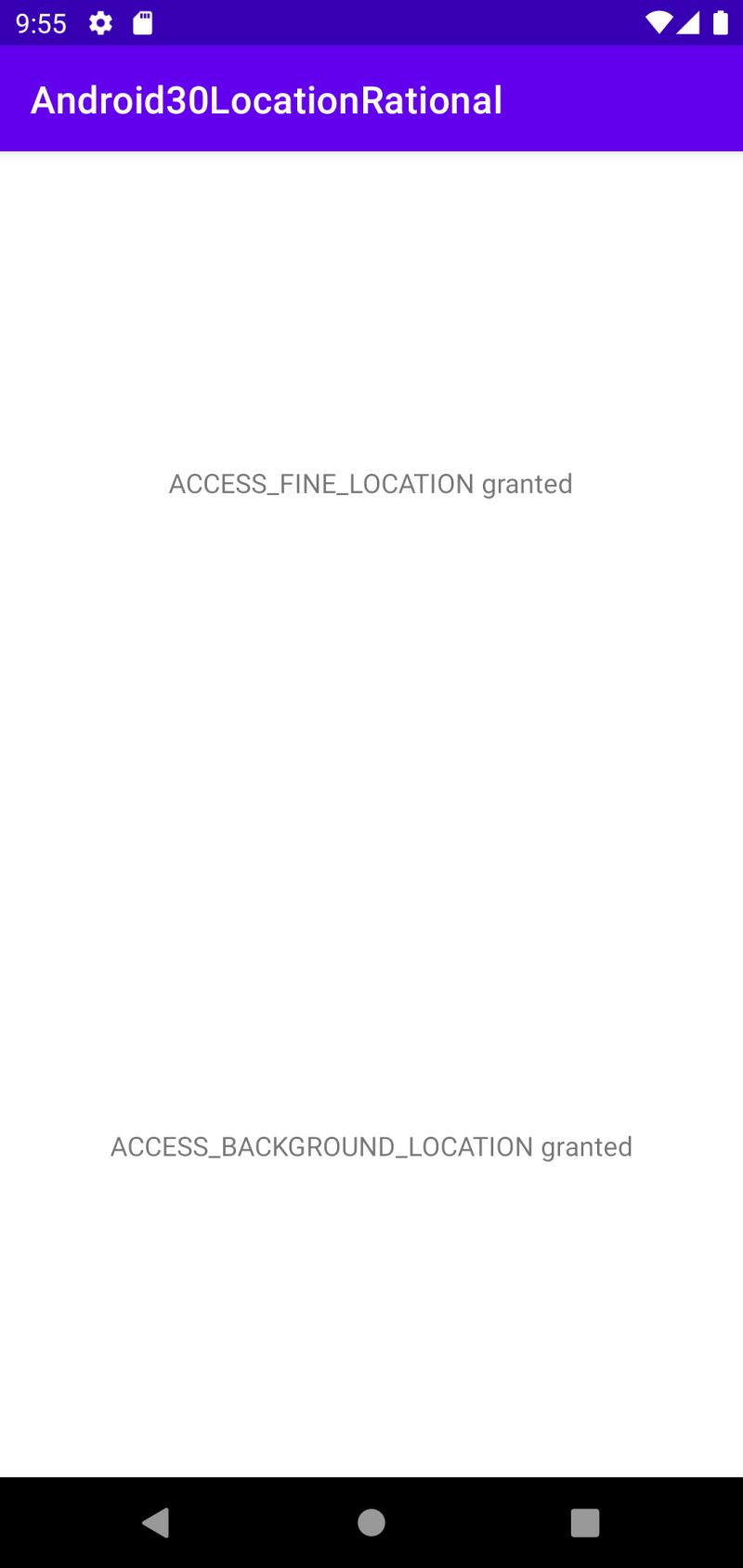Go back using the navigation bar

click(156, 1522)
